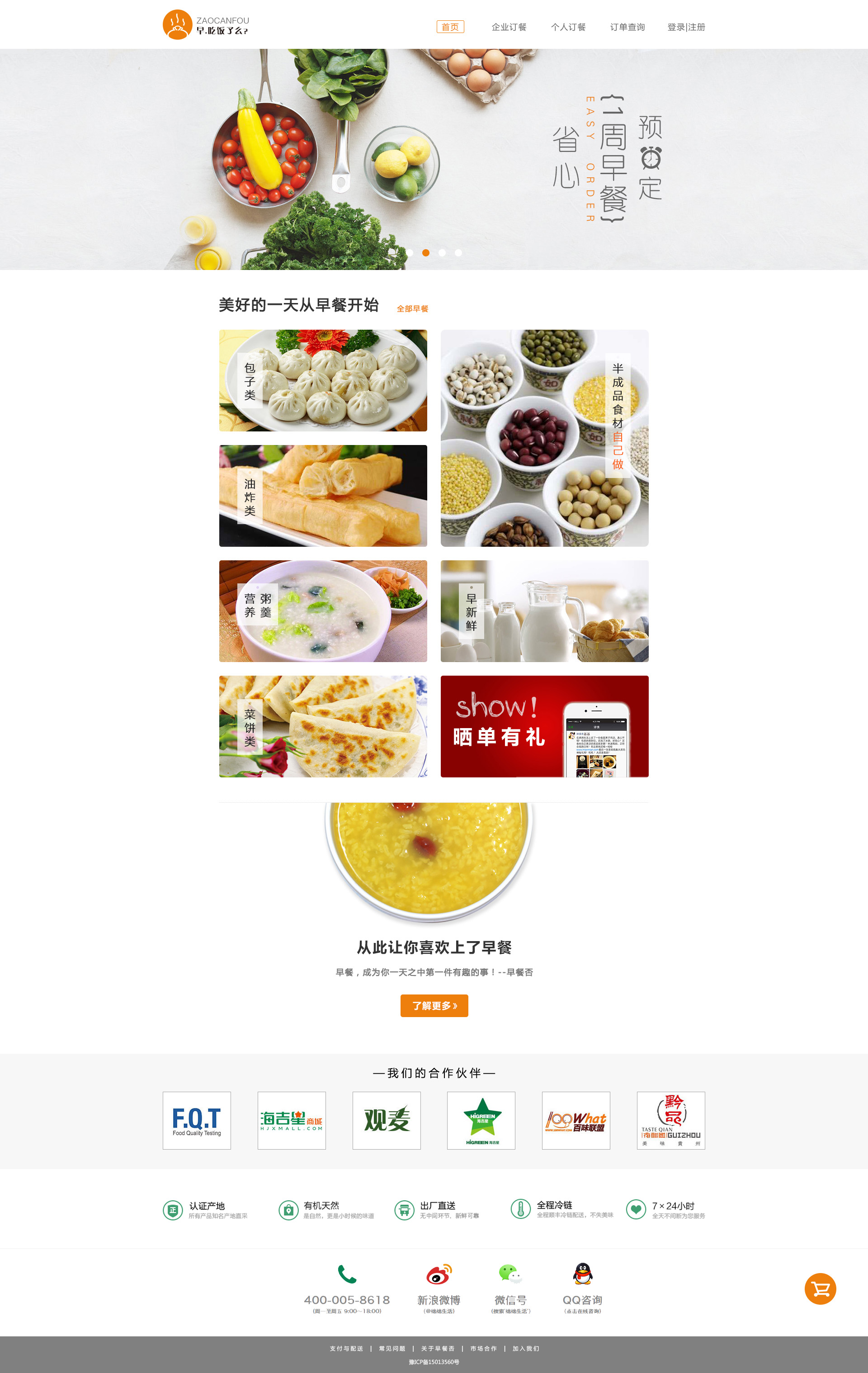The image size is (868, 1373).
Task: View the 半成品食材自己做 tile
Action: [544, 438]
